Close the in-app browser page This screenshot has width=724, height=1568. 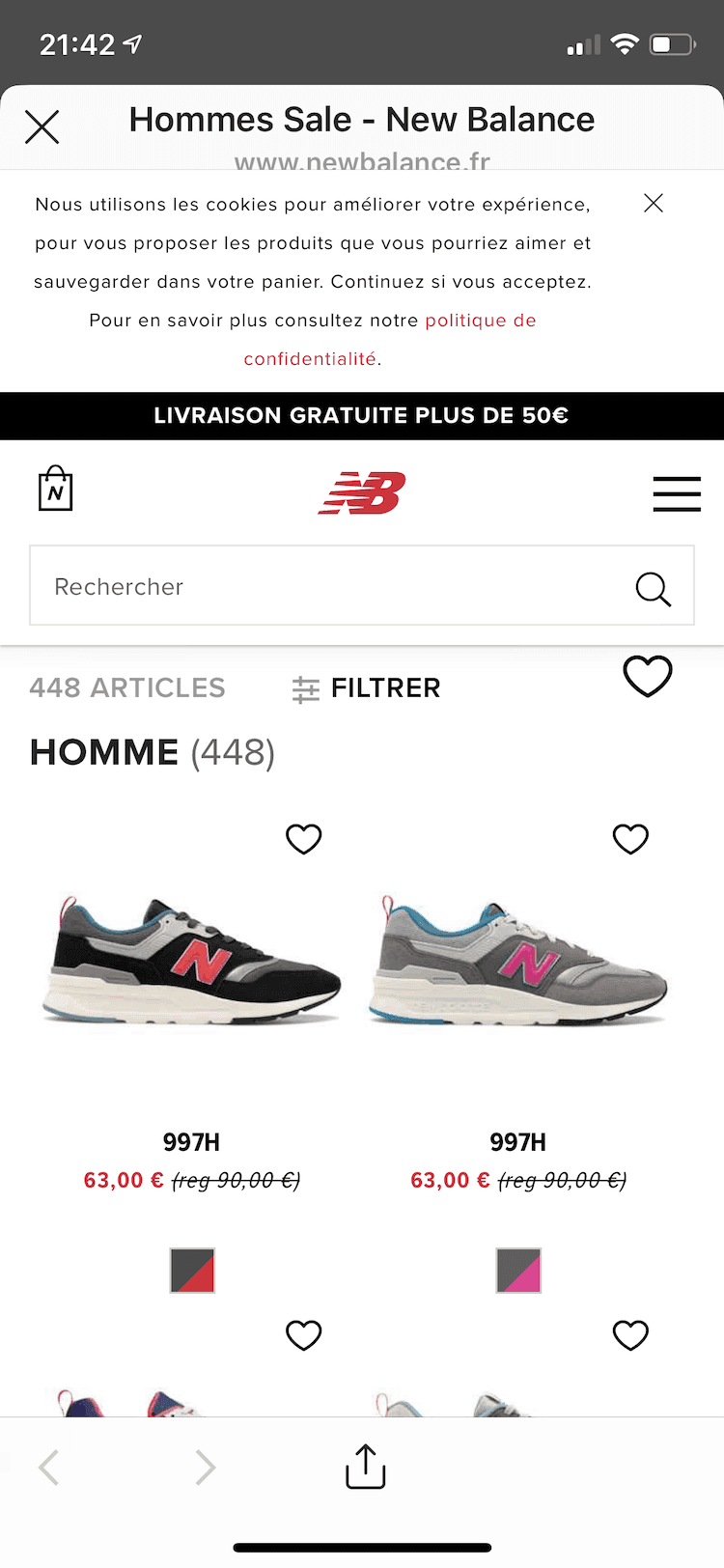click(42, 126)
